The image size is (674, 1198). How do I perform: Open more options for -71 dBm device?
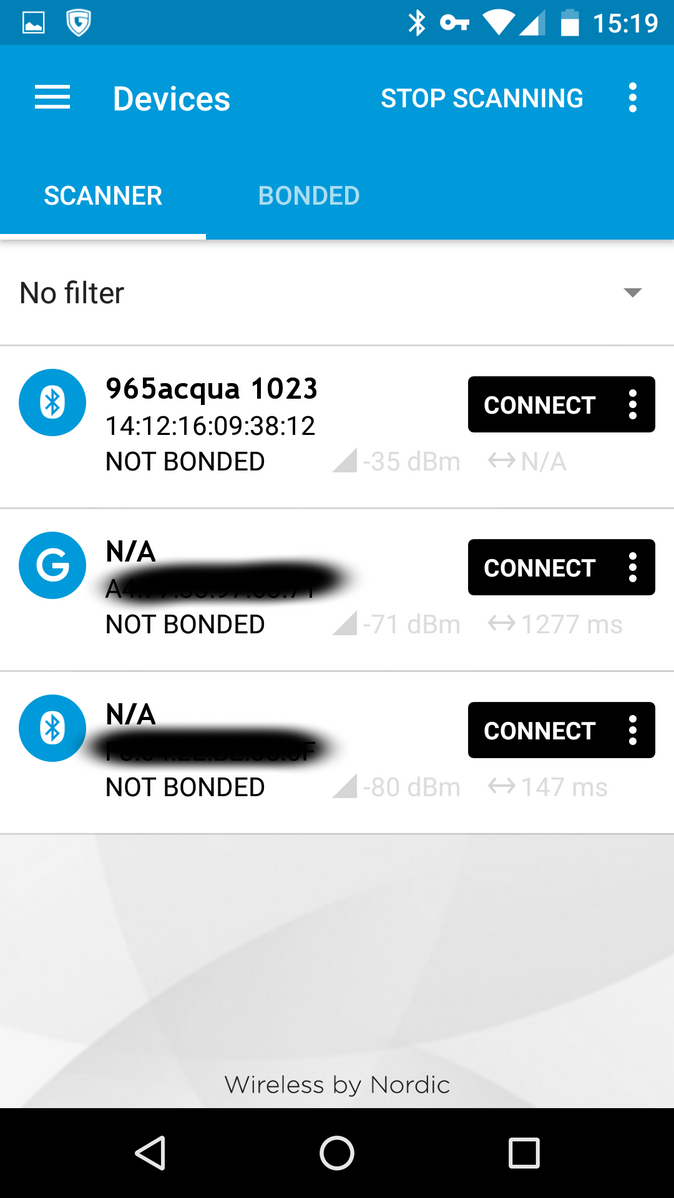point(632,568)
